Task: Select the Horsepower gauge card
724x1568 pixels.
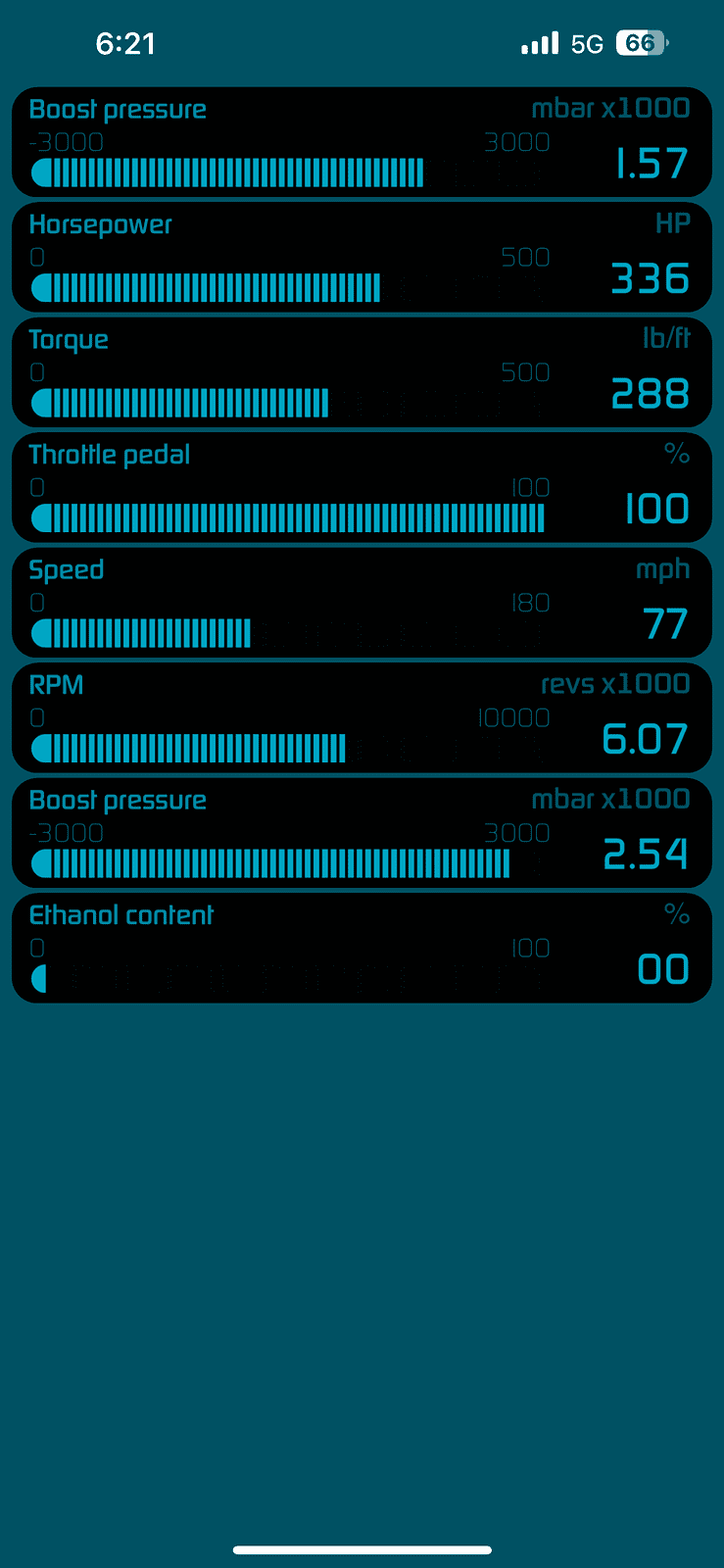Action: pos(362,258)
